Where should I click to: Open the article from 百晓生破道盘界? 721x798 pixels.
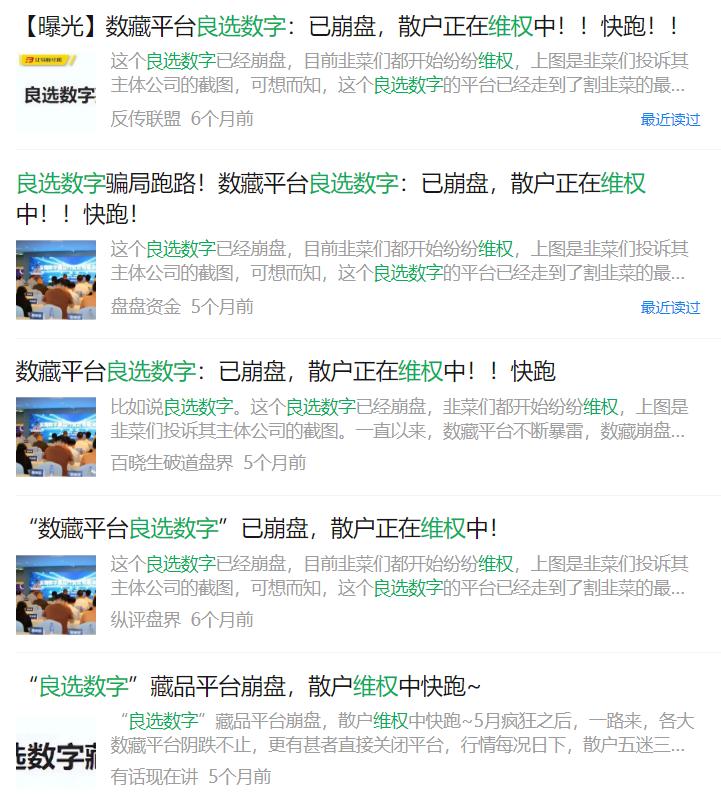(285, 372)
